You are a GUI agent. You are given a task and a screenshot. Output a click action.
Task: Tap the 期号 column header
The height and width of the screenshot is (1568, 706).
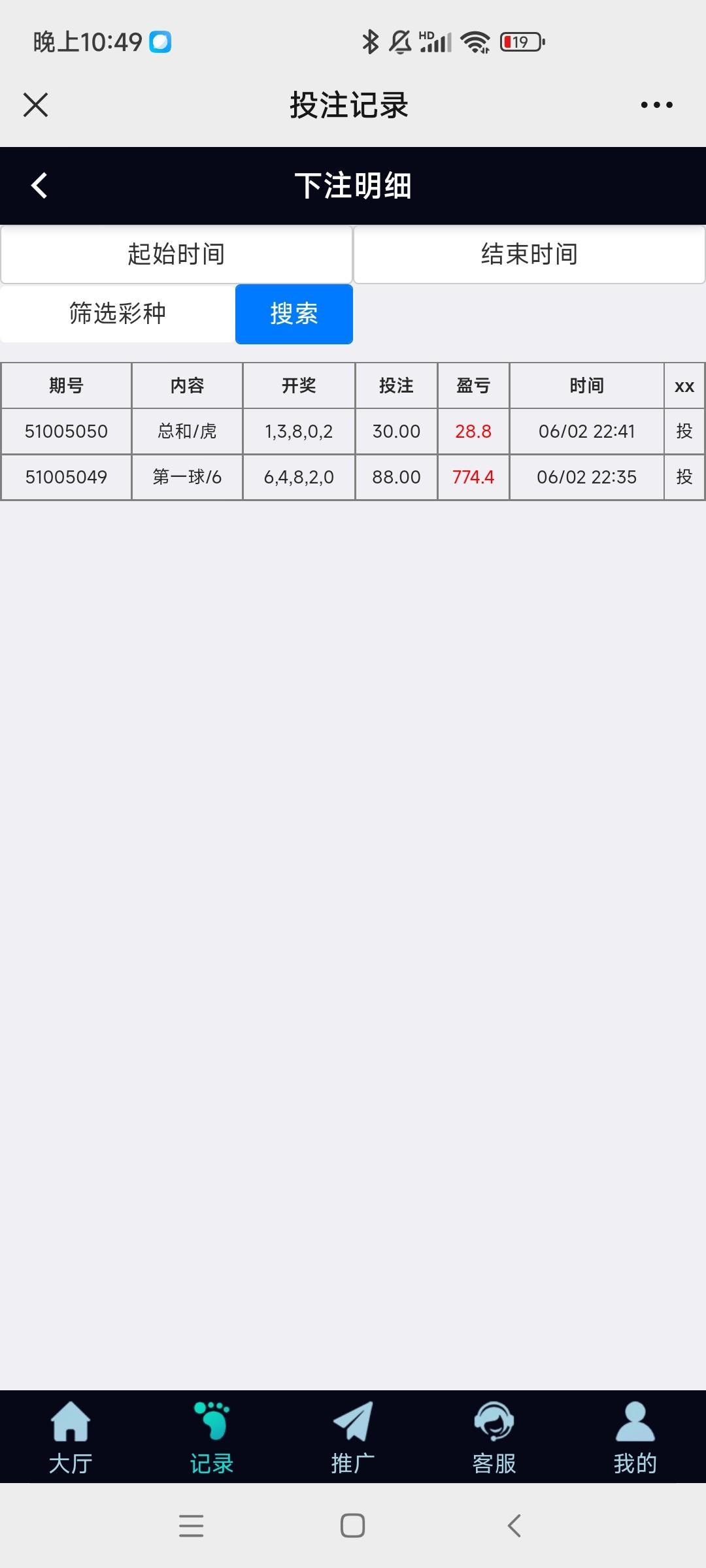pyautogui.click(x=66, y=385)
